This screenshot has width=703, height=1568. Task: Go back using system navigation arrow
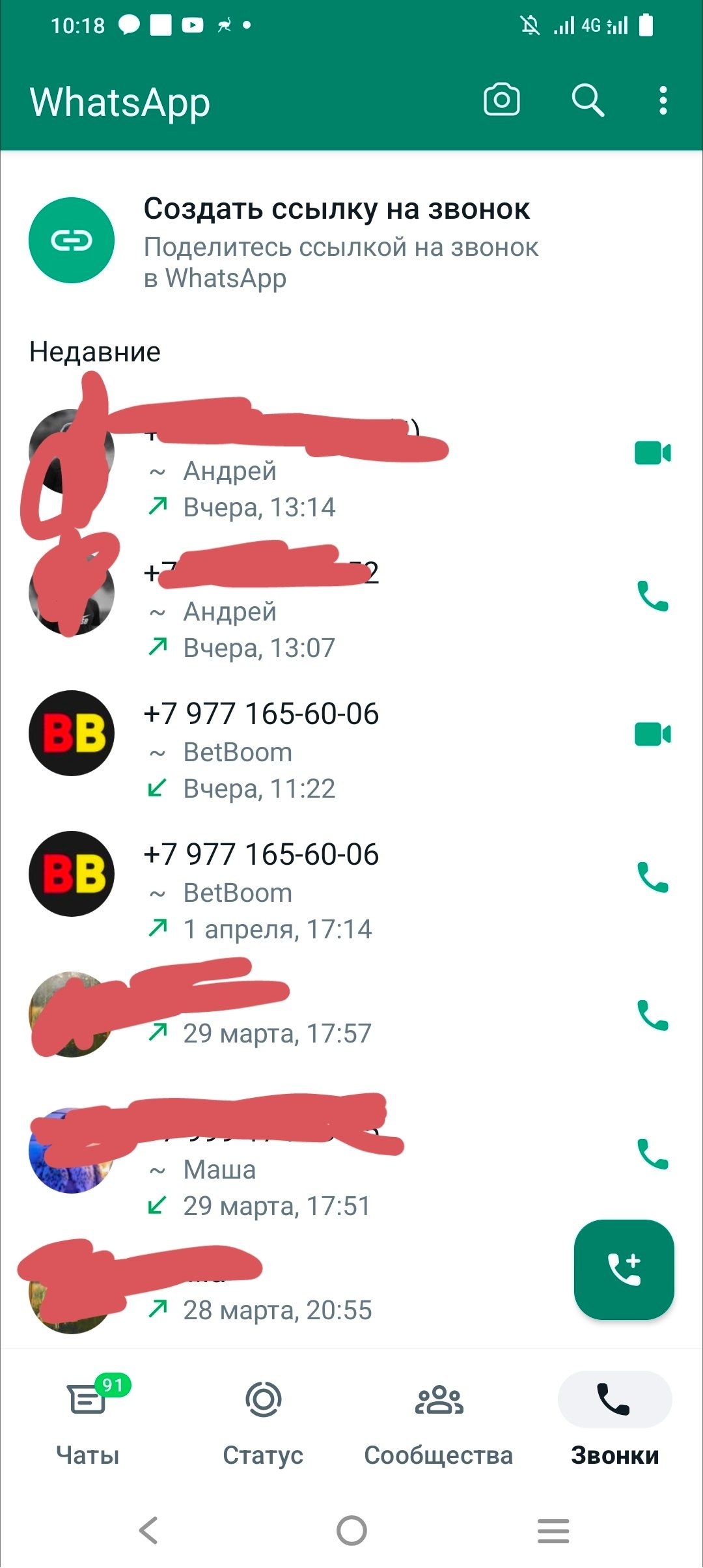click(149, 1530)
